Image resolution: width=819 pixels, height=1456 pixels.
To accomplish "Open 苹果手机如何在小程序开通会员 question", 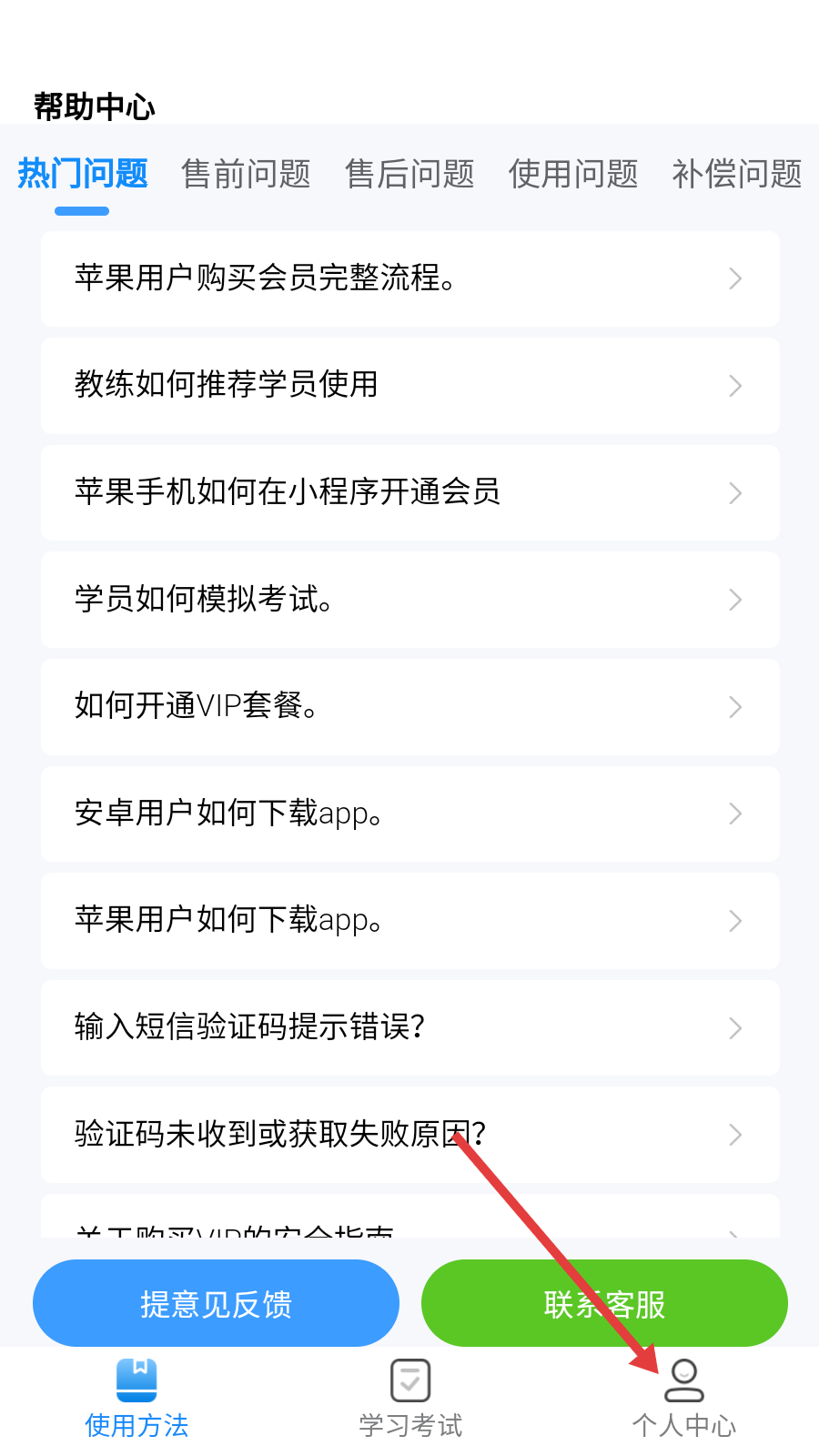I will [409, 492].
